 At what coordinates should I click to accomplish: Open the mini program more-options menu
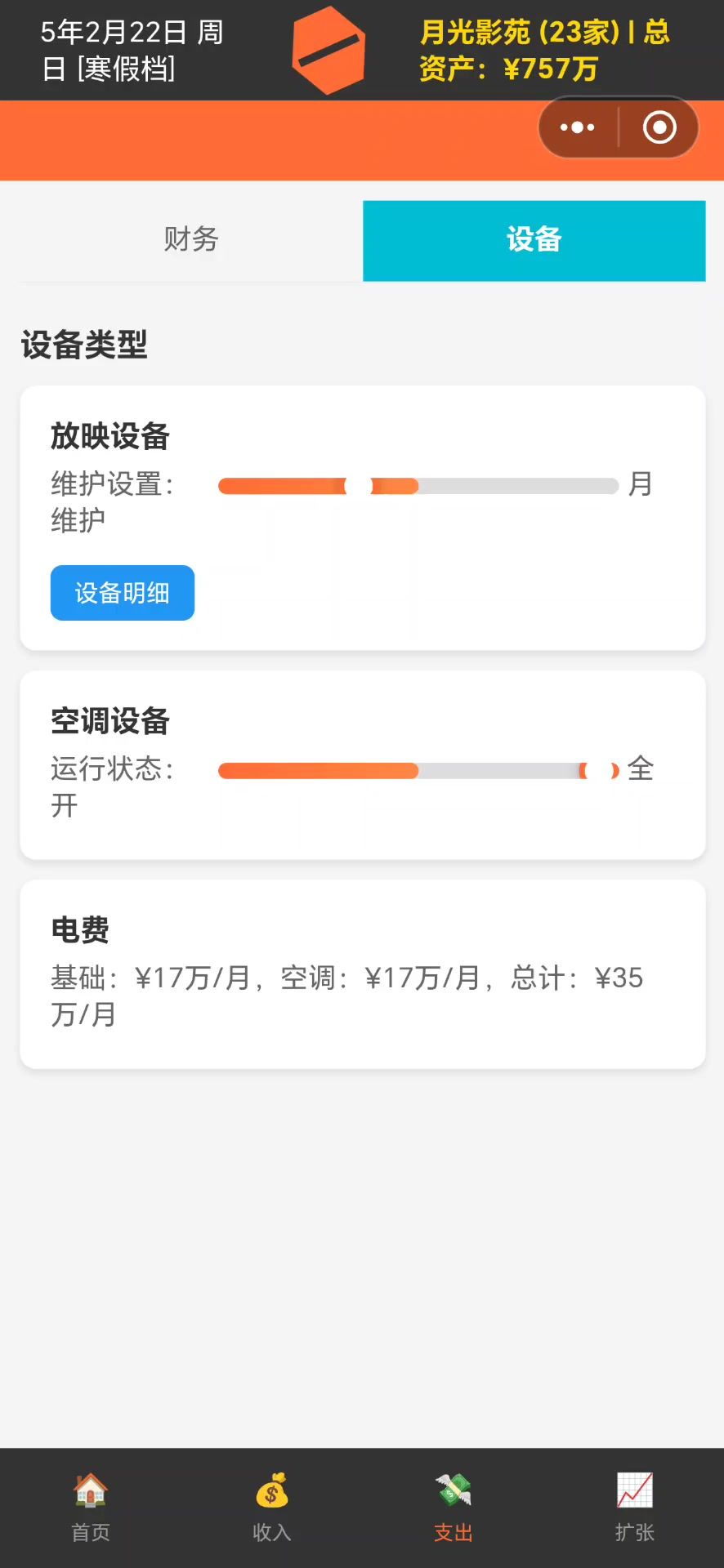(x=578, y=127)
